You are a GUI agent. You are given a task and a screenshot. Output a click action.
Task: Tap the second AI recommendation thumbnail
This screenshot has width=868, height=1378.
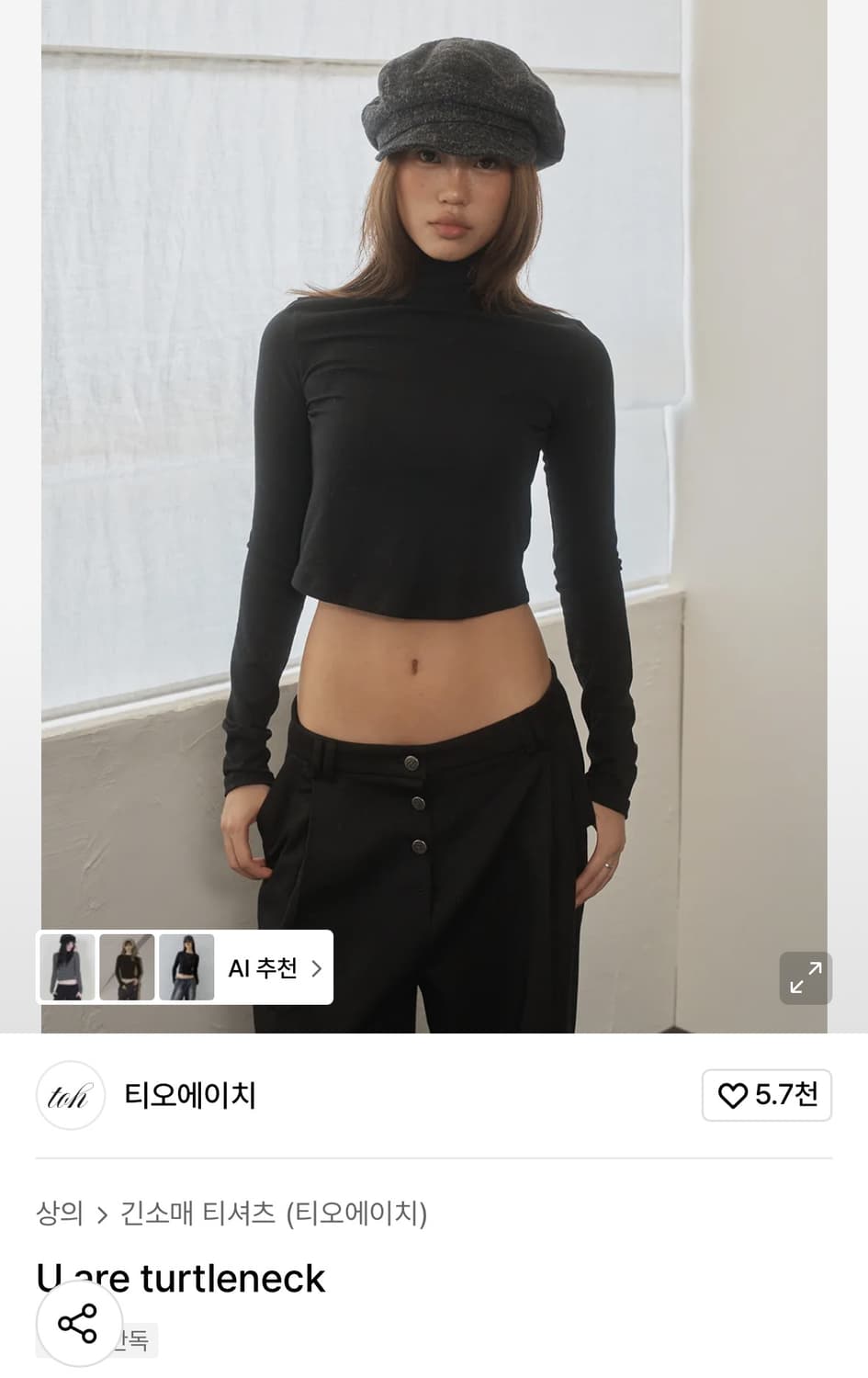(128, 967)
